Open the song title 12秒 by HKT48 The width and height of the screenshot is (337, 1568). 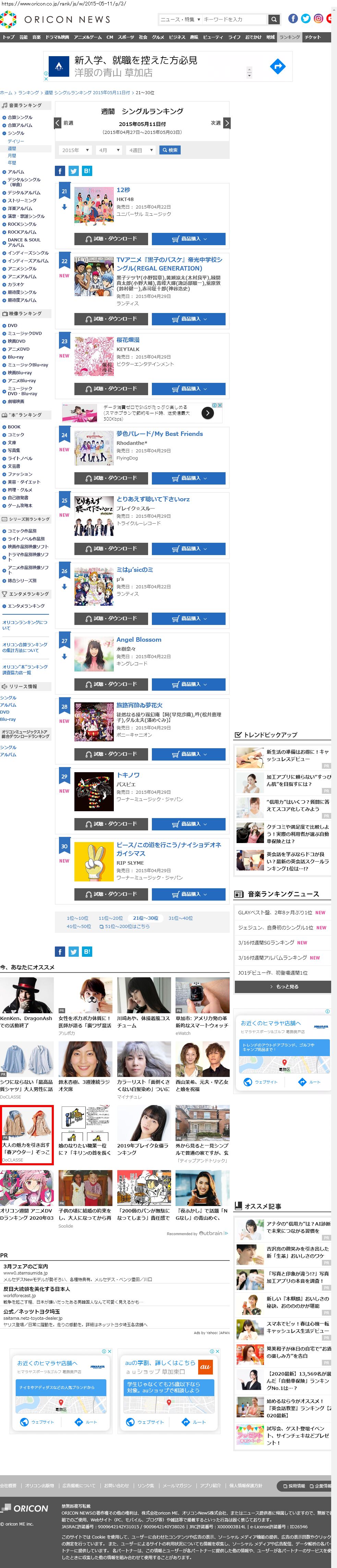pos(123,190)
